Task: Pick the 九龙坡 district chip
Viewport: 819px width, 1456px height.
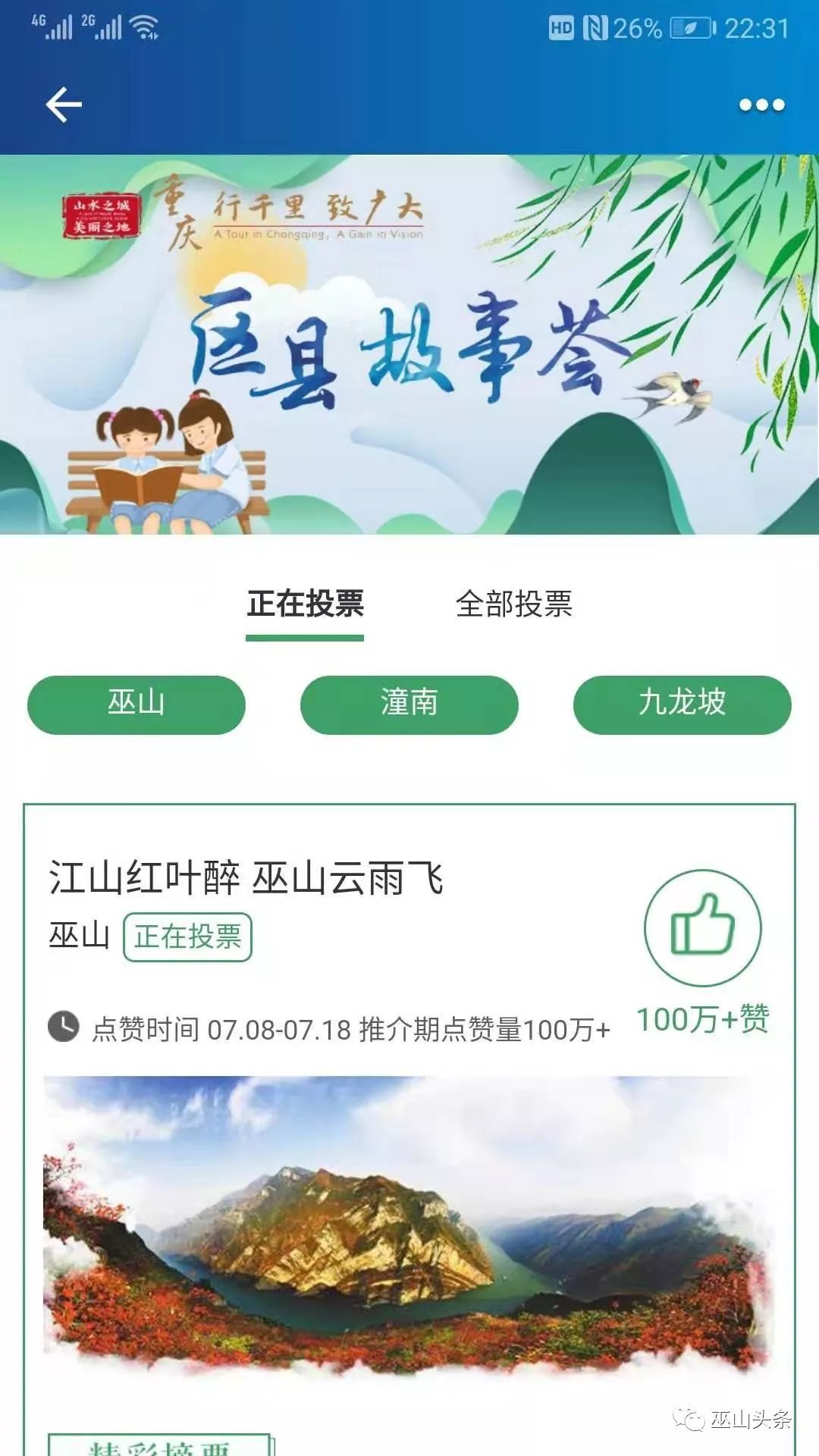Action: coord(682,704)
